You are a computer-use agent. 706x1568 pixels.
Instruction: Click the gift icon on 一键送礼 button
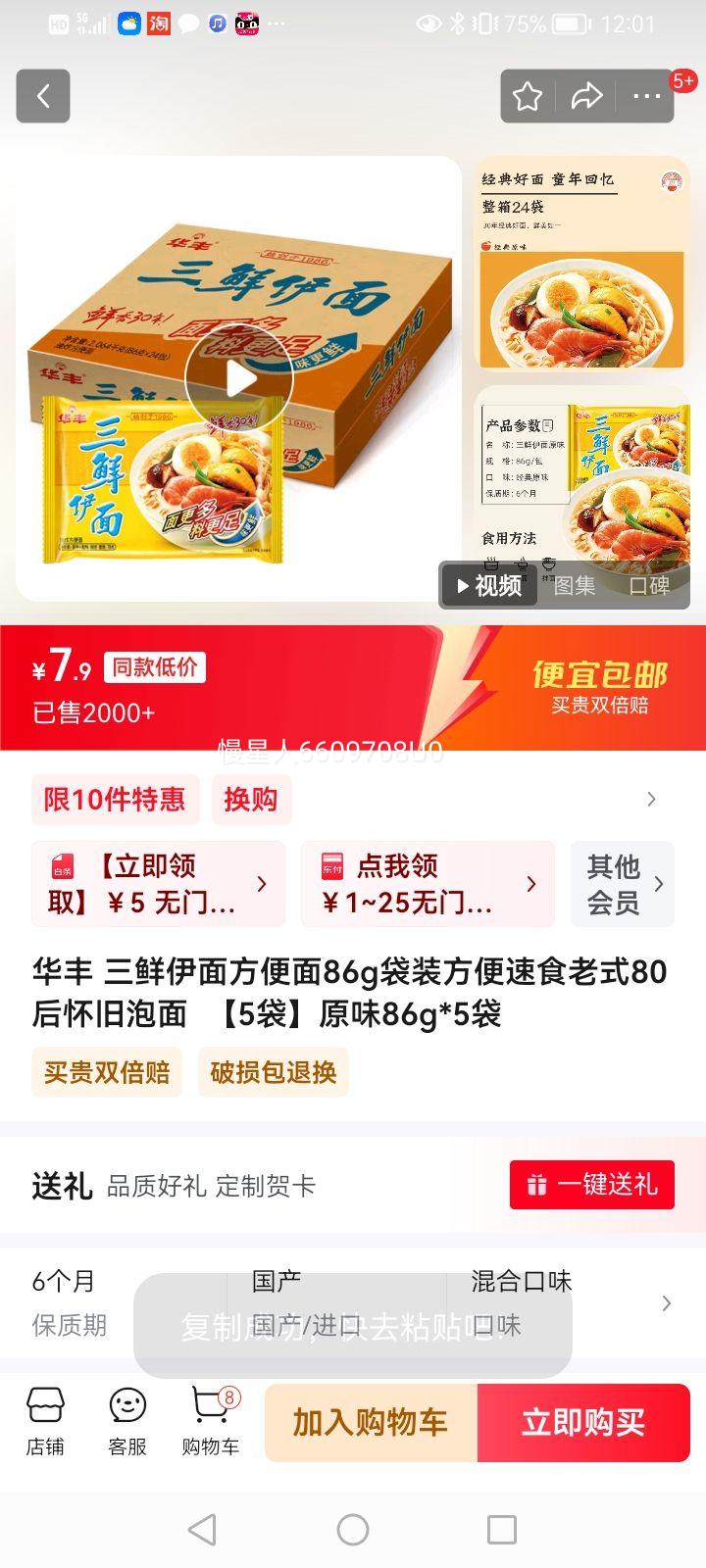[537, 1185]
